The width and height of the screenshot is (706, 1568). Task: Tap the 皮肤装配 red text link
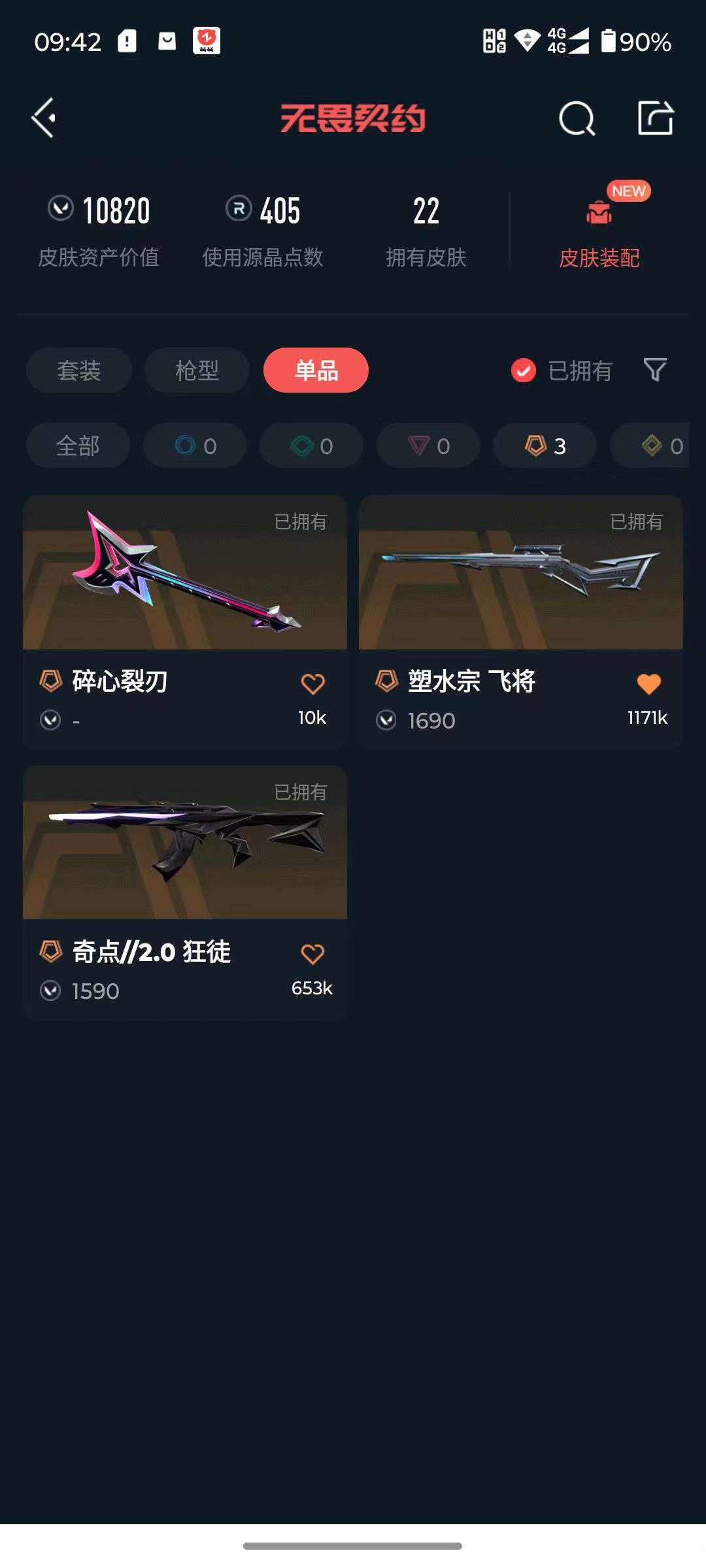point(598,258)
